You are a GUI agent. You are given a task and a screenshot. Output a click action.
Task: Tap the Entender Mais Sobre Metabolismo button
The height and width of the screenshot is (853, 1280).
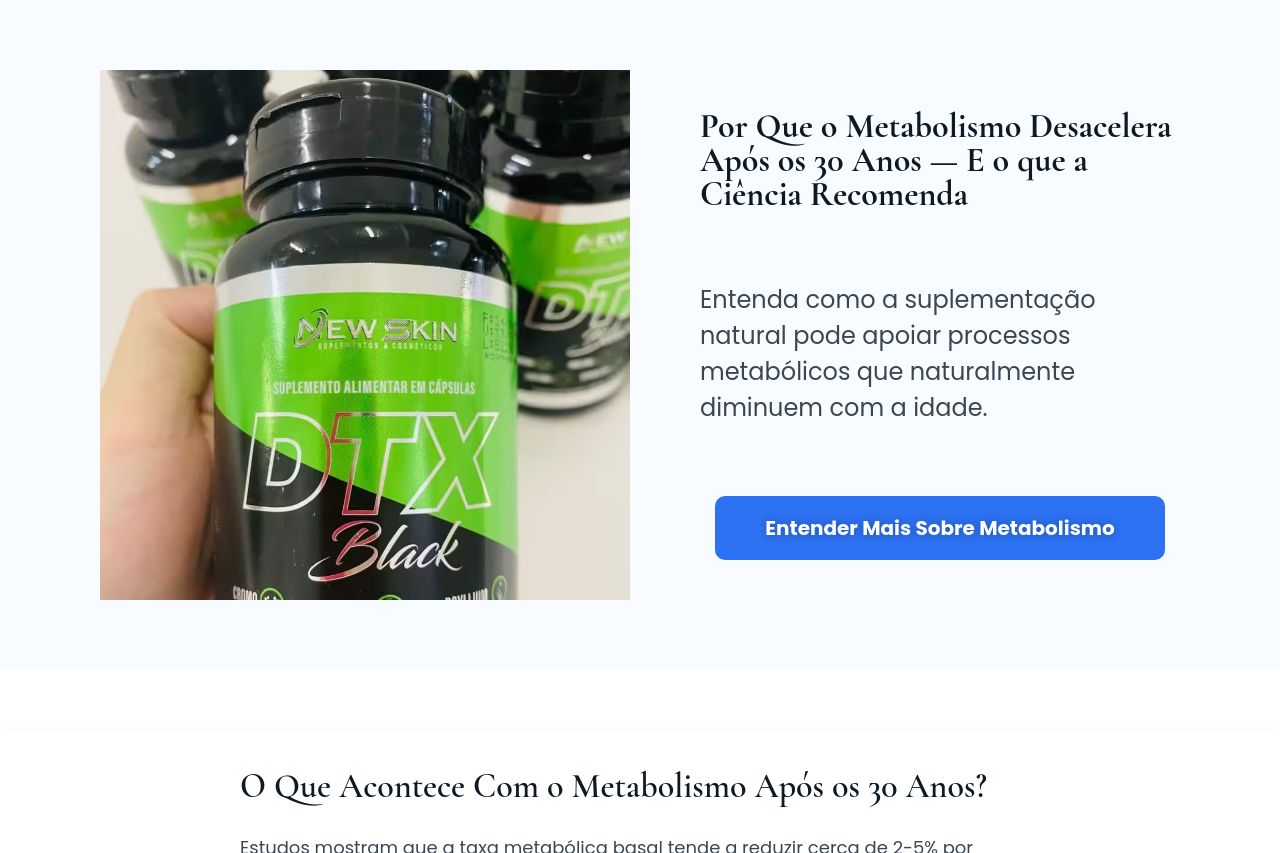pos(939,528)
